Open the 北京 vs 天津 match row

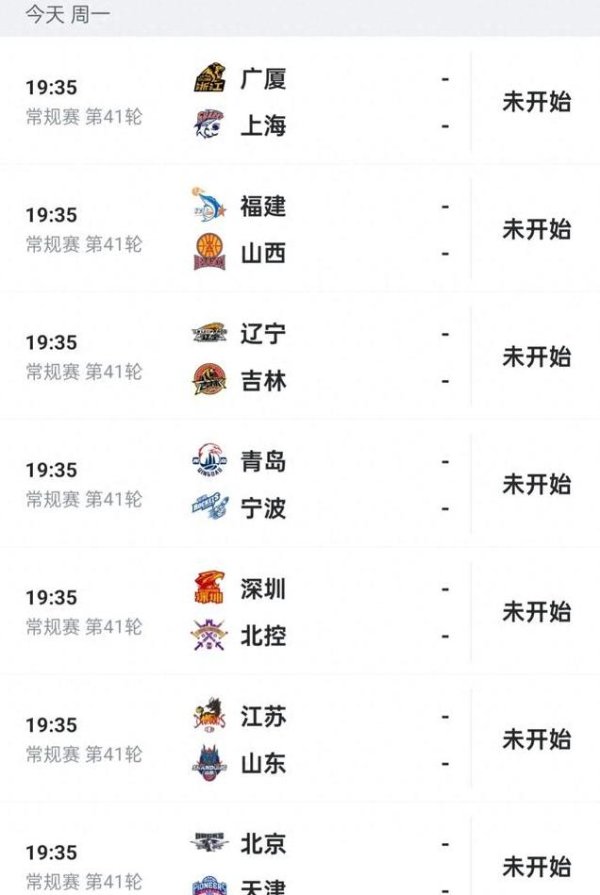point(300,862)
